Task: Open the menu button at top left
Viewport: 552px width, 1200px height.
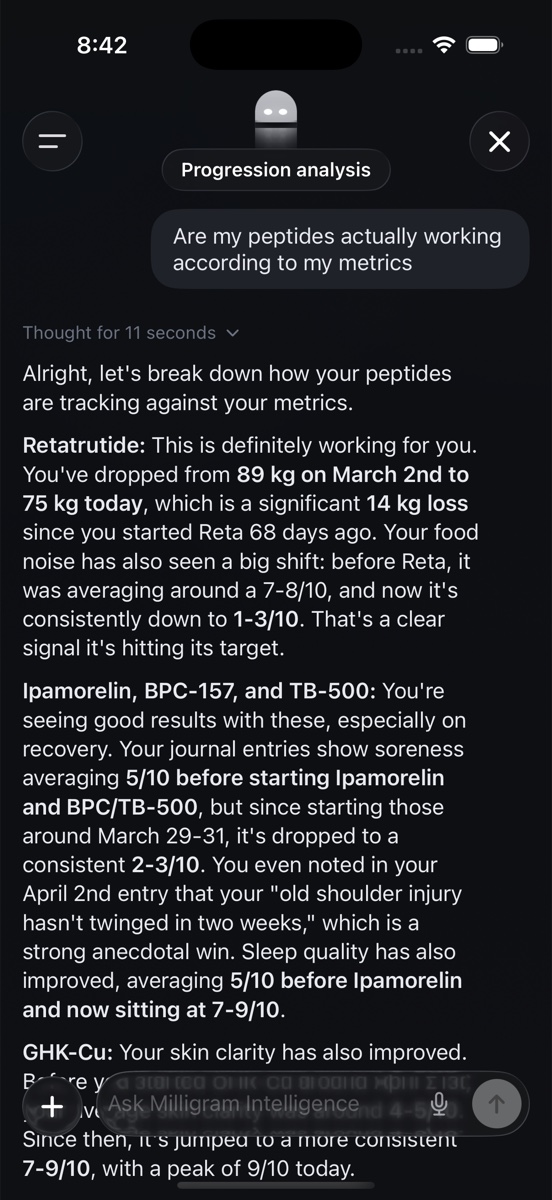Action: (52, 141)
